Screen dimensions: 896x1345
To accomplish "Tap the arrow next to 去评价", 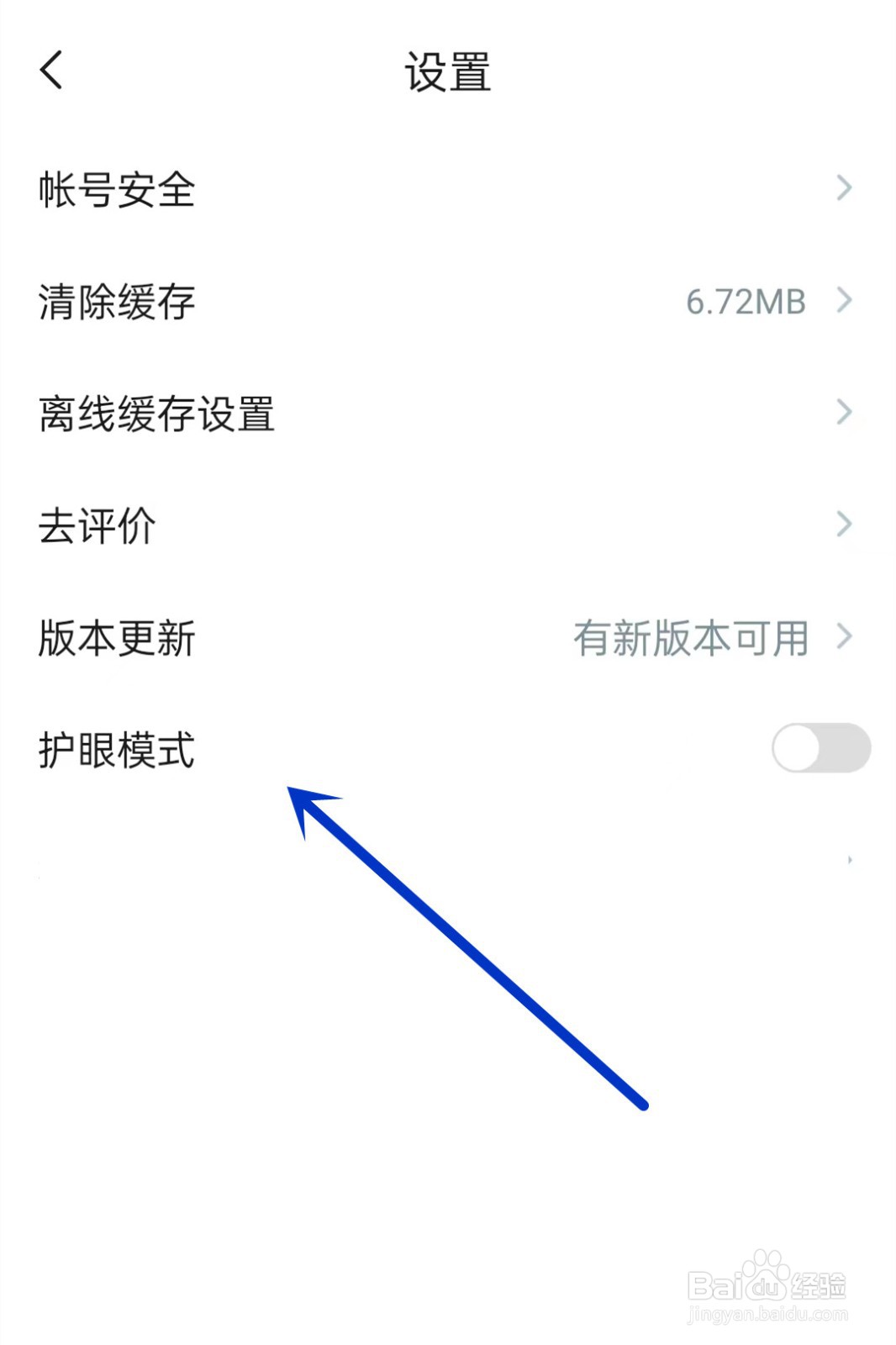I will click(x=846, y=525).
